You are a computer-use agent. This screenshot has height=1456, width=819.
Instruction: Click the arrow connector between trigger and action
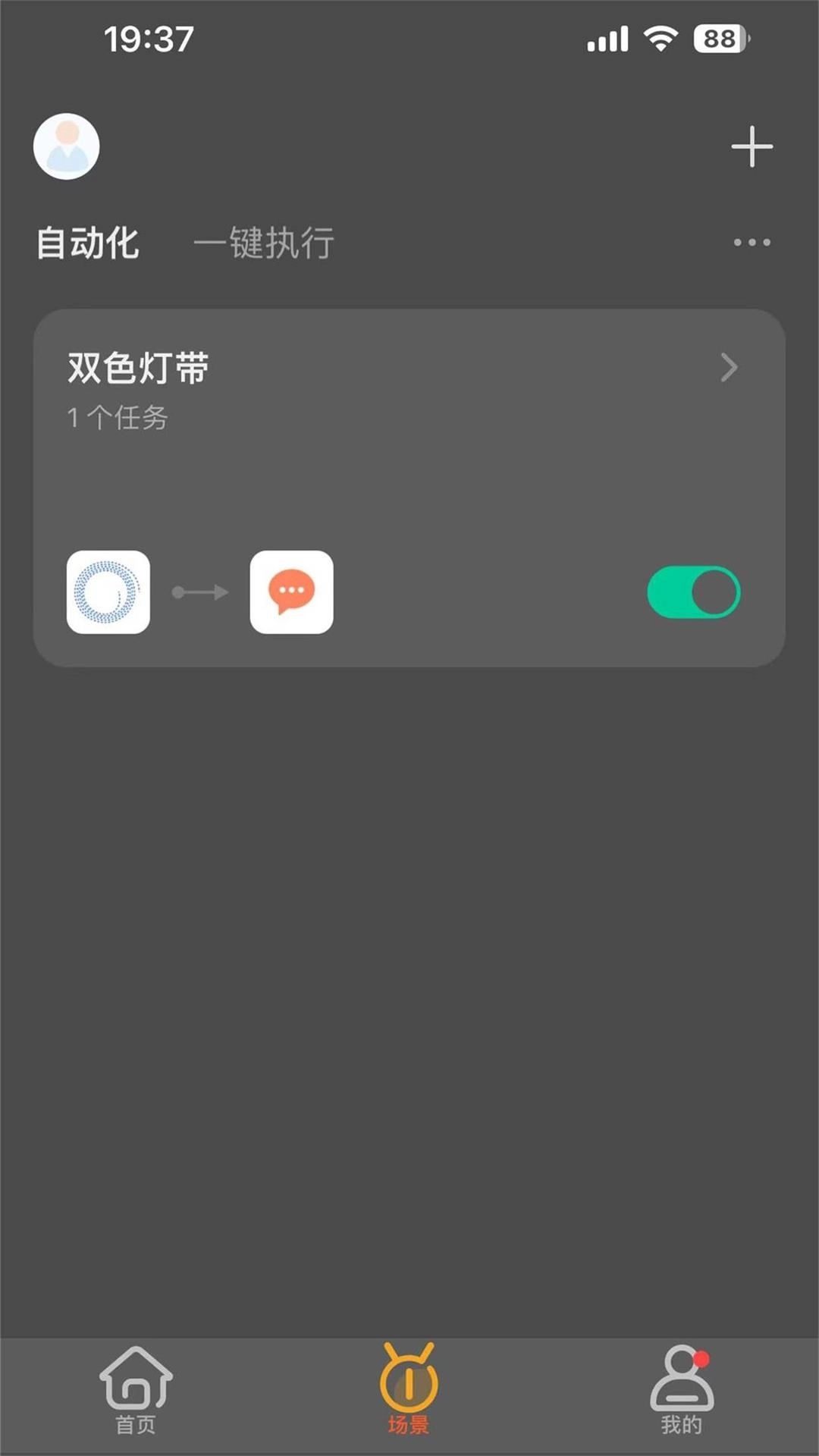click(199, 592)
